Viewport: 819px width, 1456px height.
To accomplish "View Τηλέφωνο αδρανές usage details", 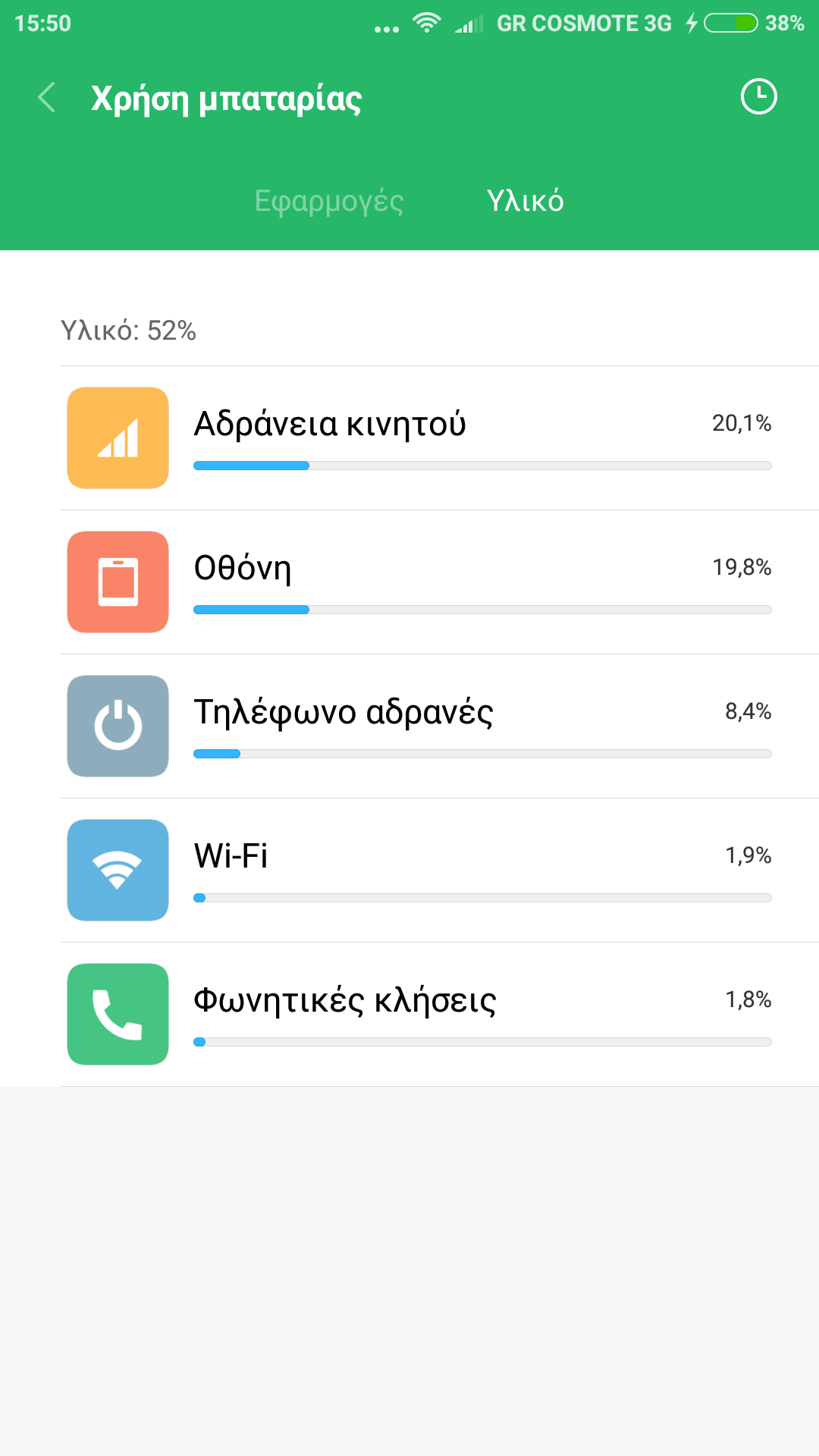I will click(x=440, y=726).
